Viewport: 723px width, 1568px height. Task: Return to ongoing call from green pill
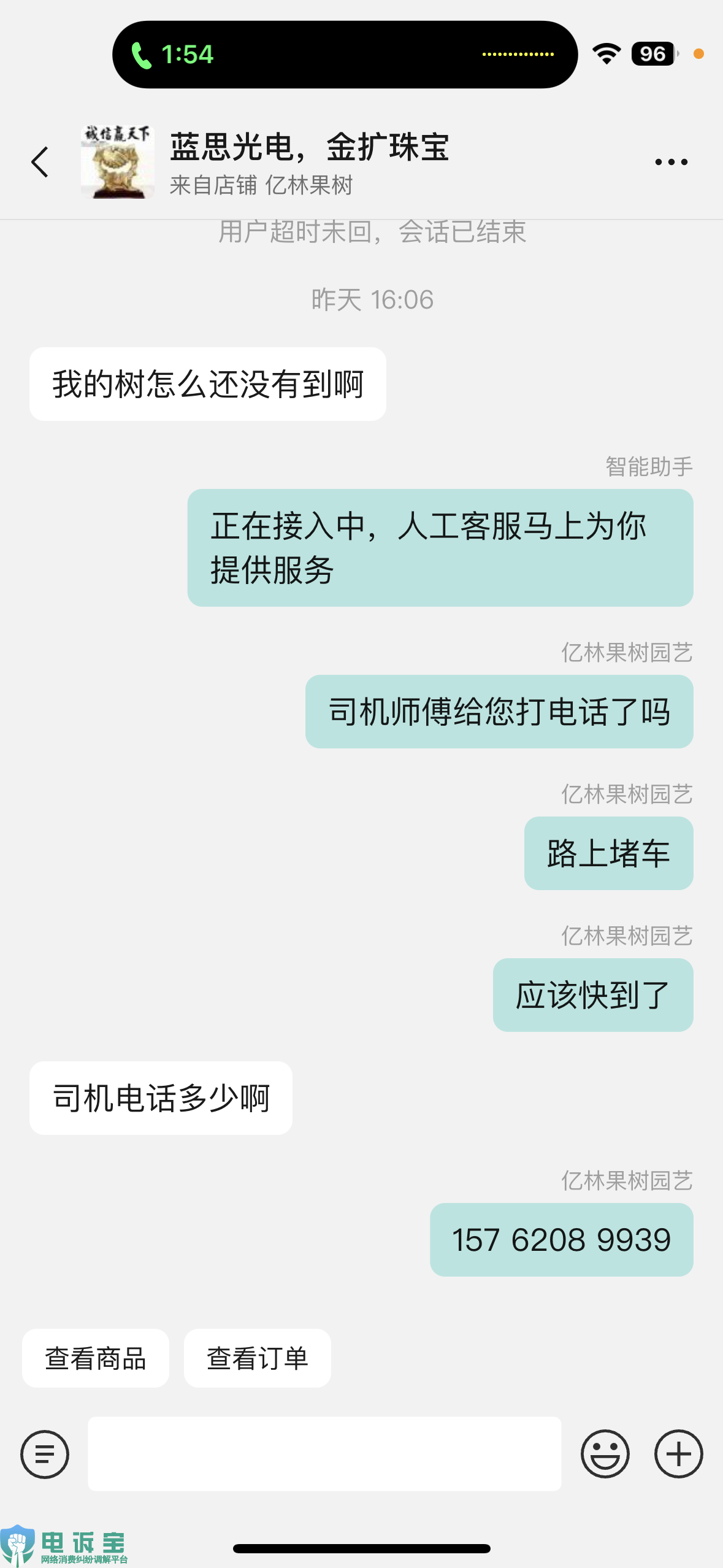point(172,55)
